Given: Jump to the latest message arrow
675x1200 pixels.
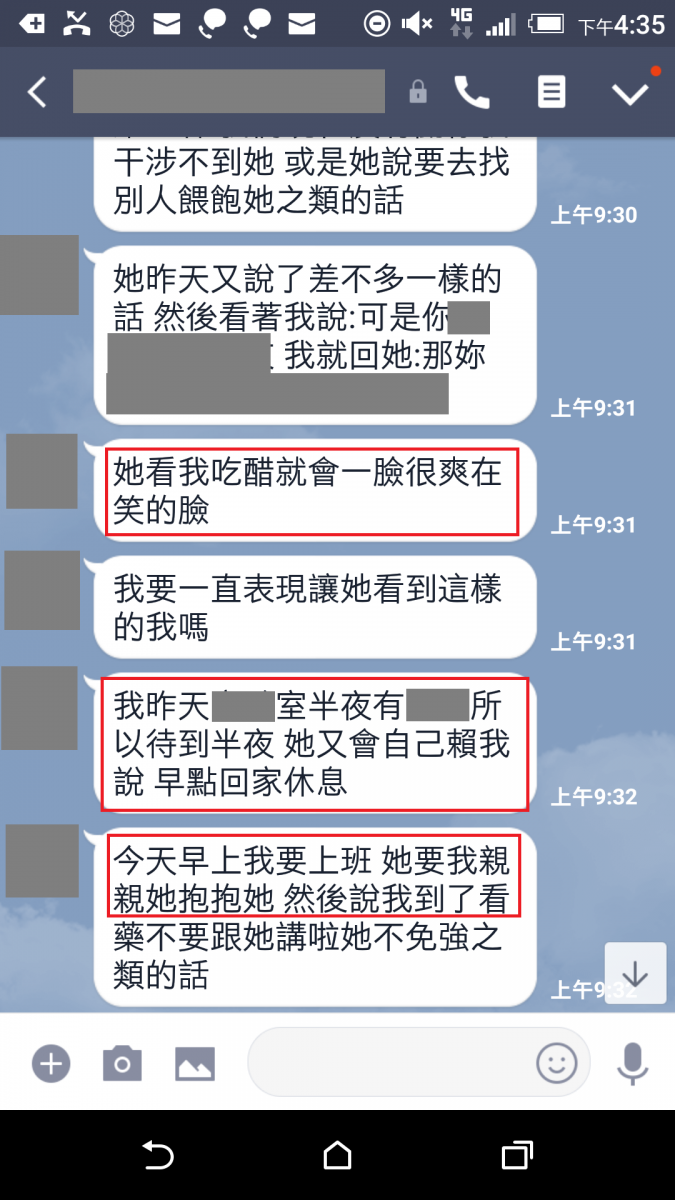Looking at the screenshot, I should [635, 974].
